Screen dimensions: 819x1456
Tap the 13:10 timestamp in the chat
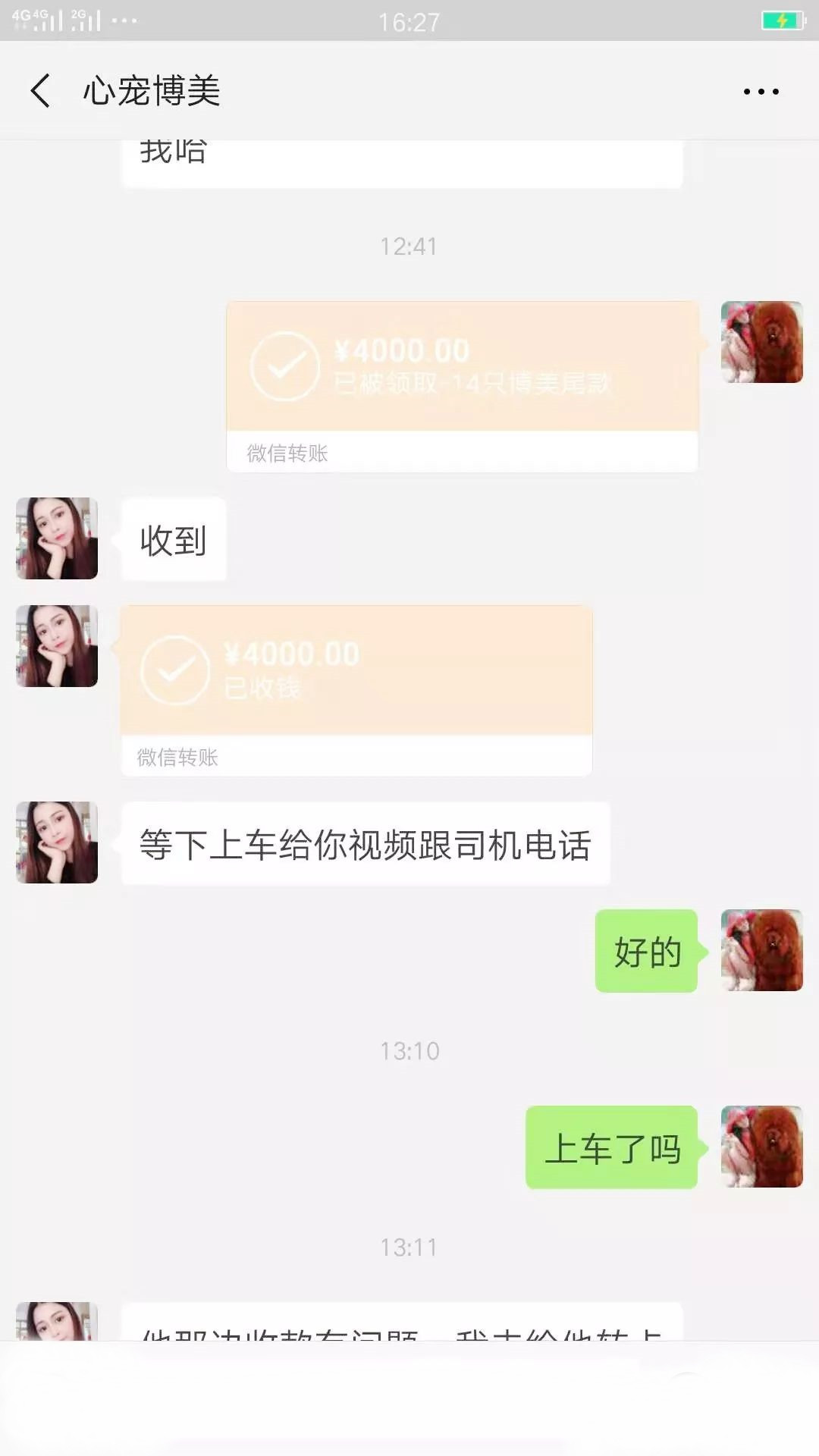pyautogui.click(x=409, y=1051)
